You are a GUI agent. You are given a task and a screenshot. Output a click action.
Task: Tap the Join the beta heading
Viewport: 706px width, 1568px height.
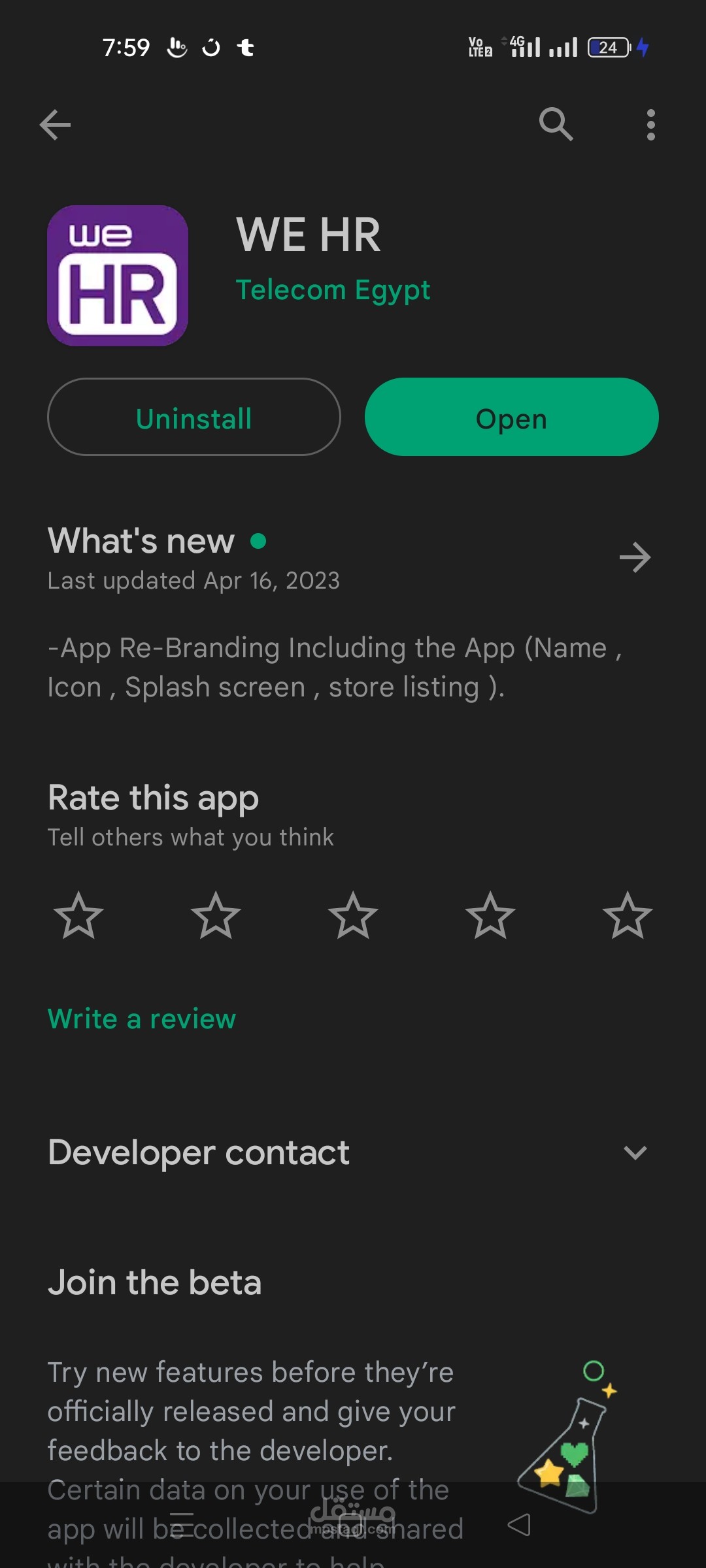pyautogui.click(x=154, y=1282)
